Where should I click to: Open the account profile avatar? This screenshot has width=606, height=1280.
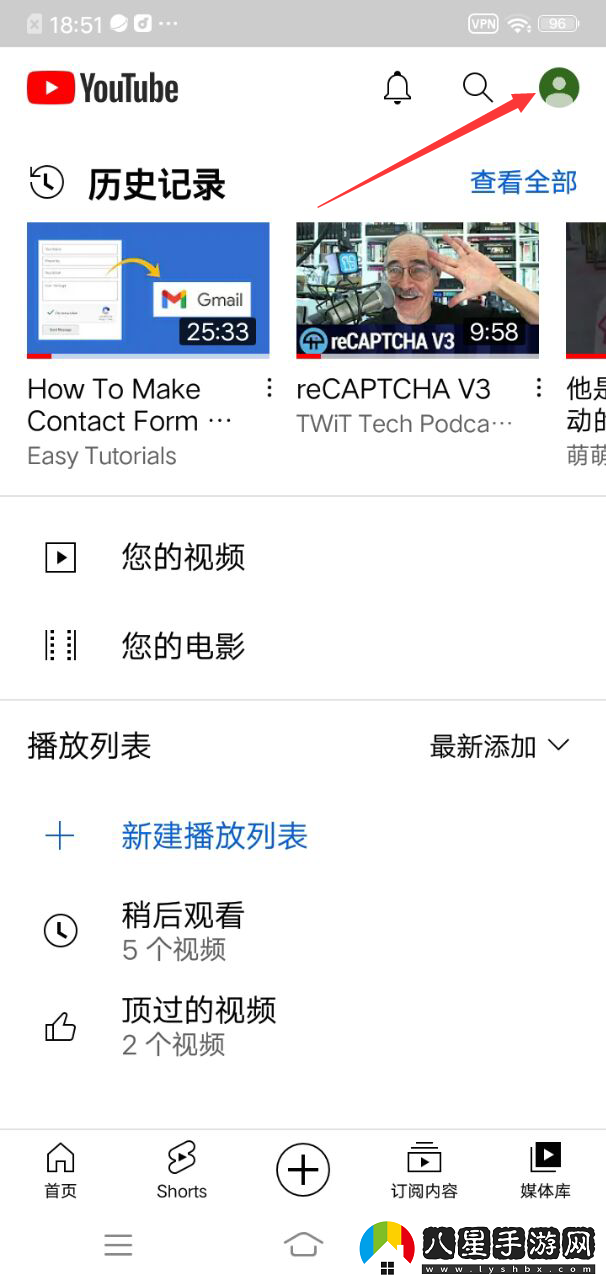(559, 88)
